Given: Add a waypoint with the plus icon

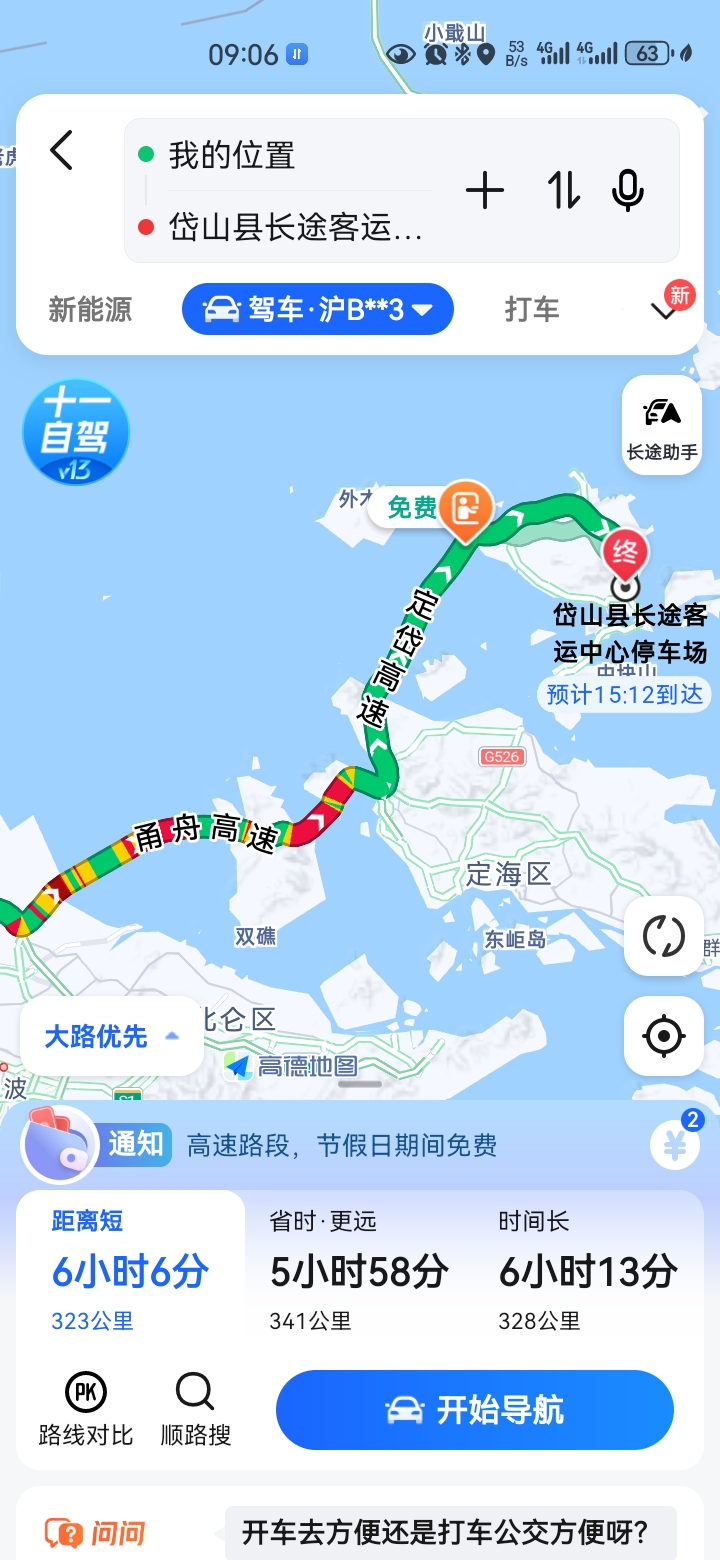Looking at the screenshot, I should [x=485, y=190].
